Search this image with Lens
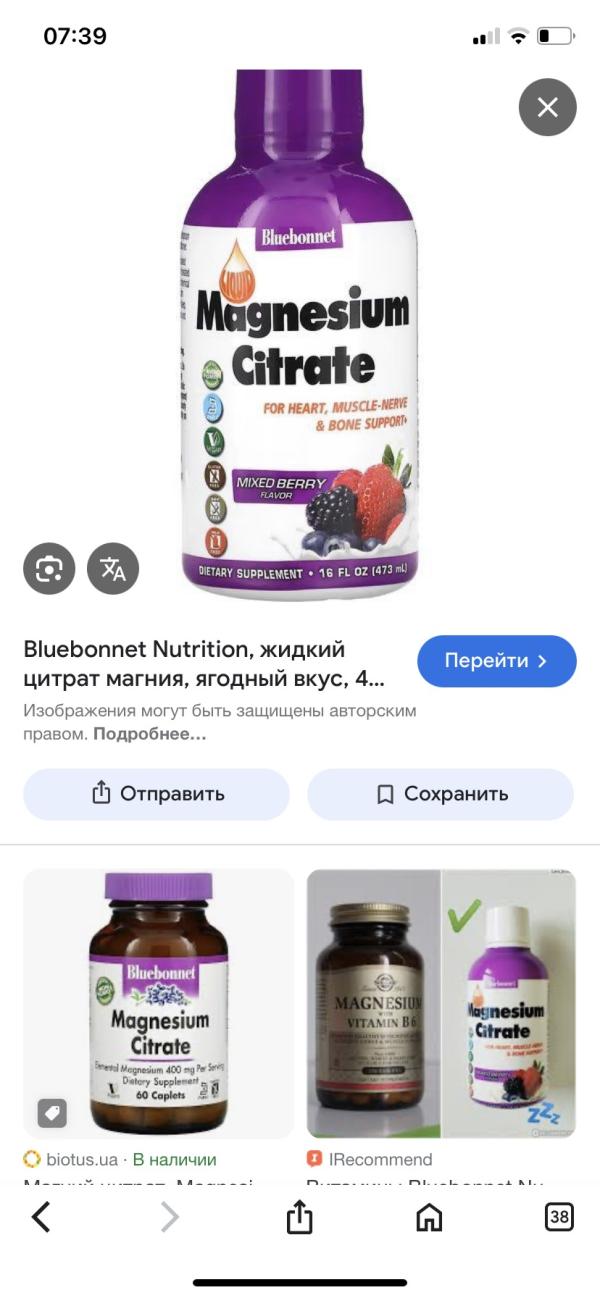Screen dimensions: 600x1297 (x=49, y=569)
